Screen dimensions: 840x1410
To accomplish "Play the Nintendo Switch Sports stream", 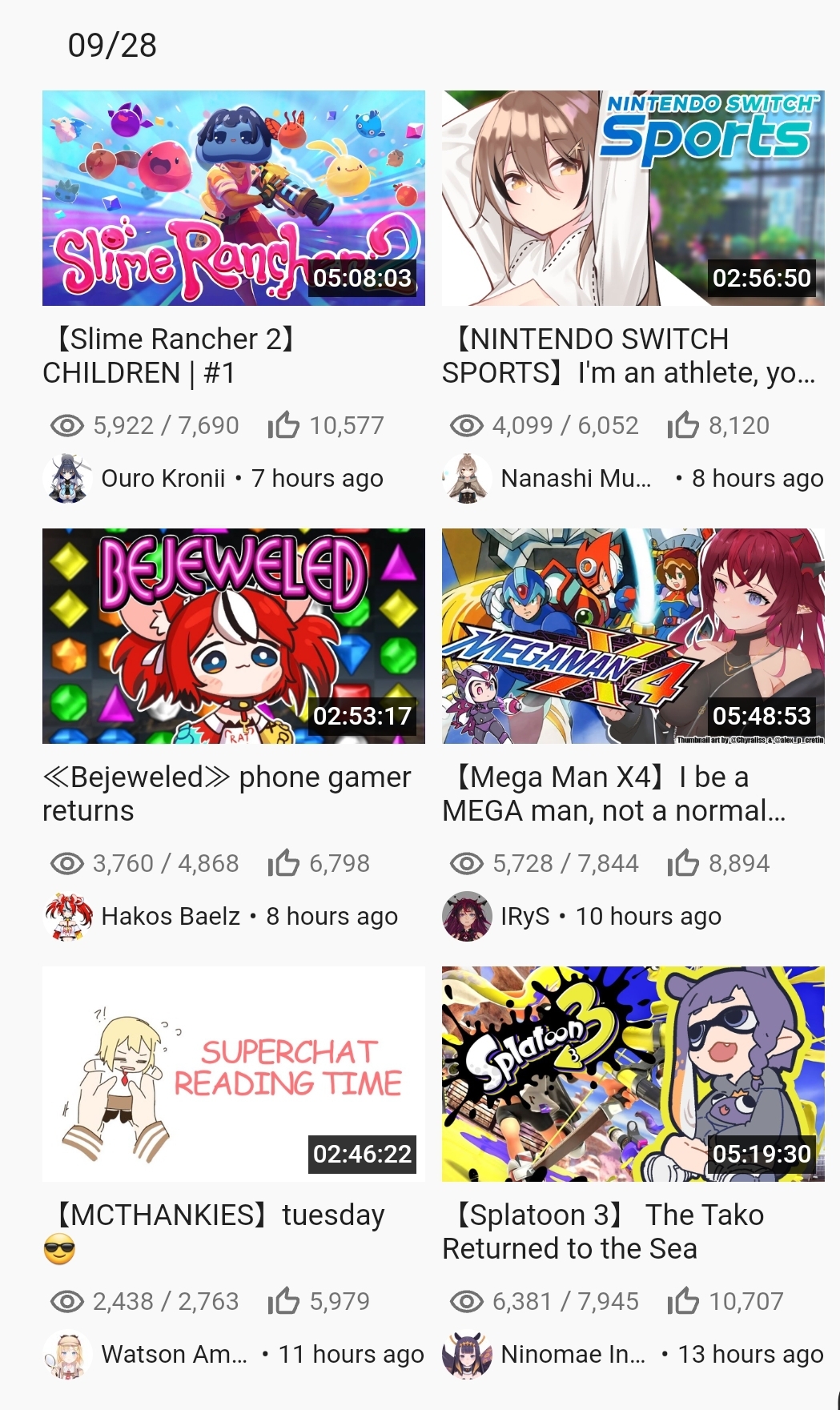I will coord(633,198).
